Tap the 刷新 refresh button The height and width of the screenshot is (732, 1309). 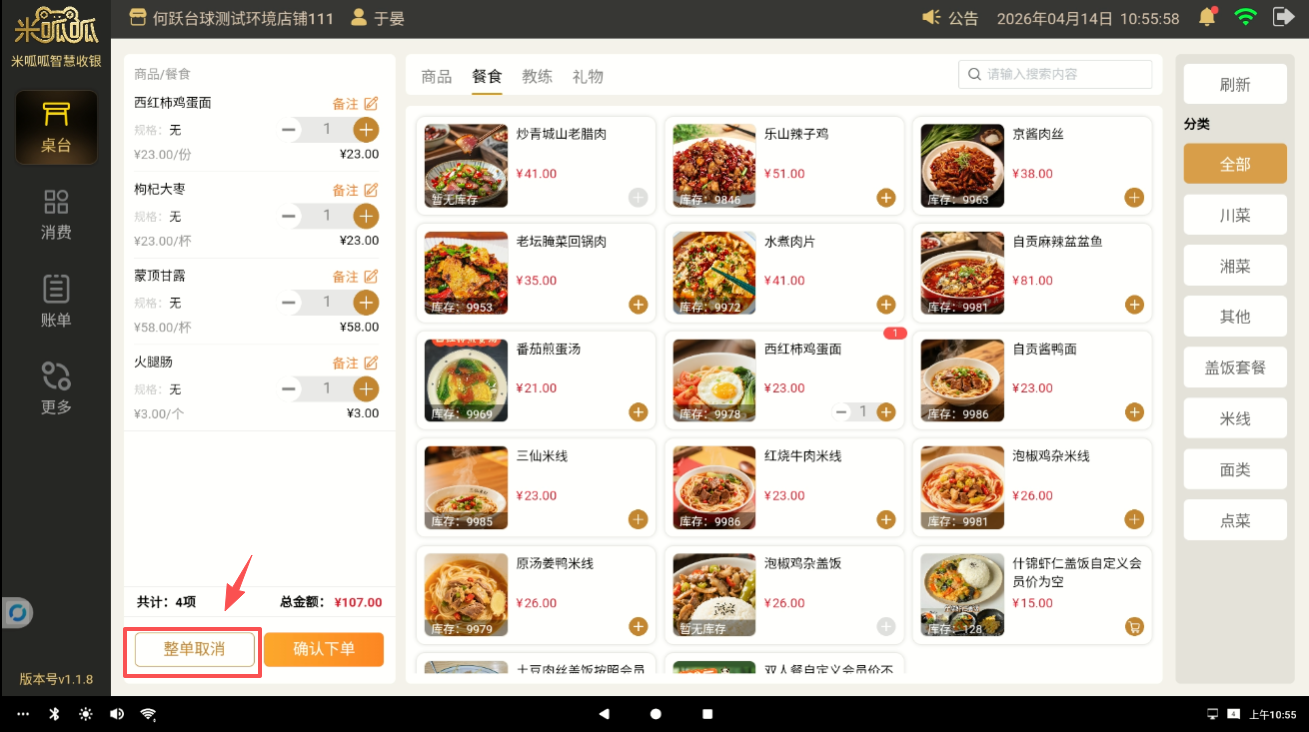point(1235,85)
